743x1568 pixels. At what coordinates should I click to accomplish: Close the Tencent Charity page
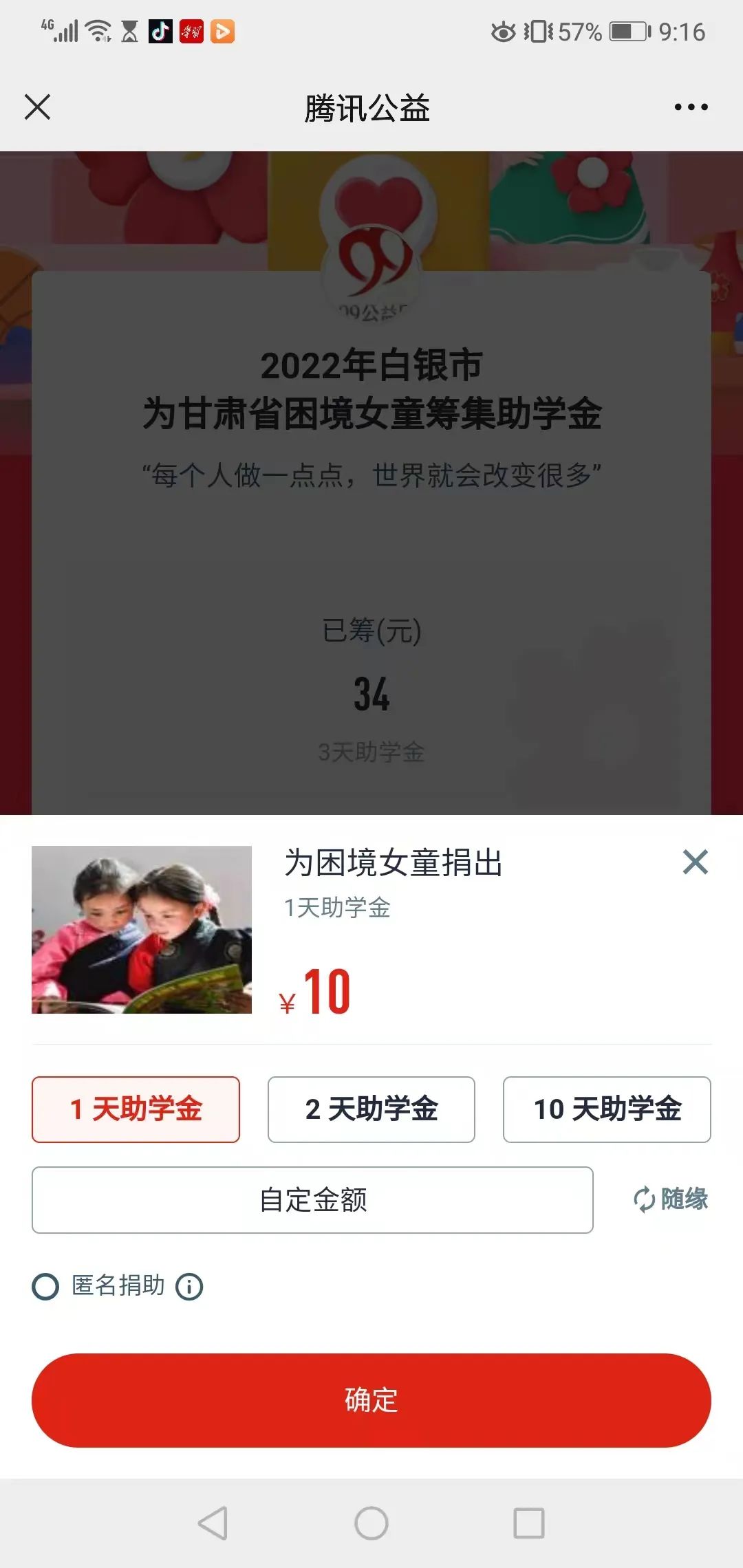pyautogui.click(x=37, y=107)
